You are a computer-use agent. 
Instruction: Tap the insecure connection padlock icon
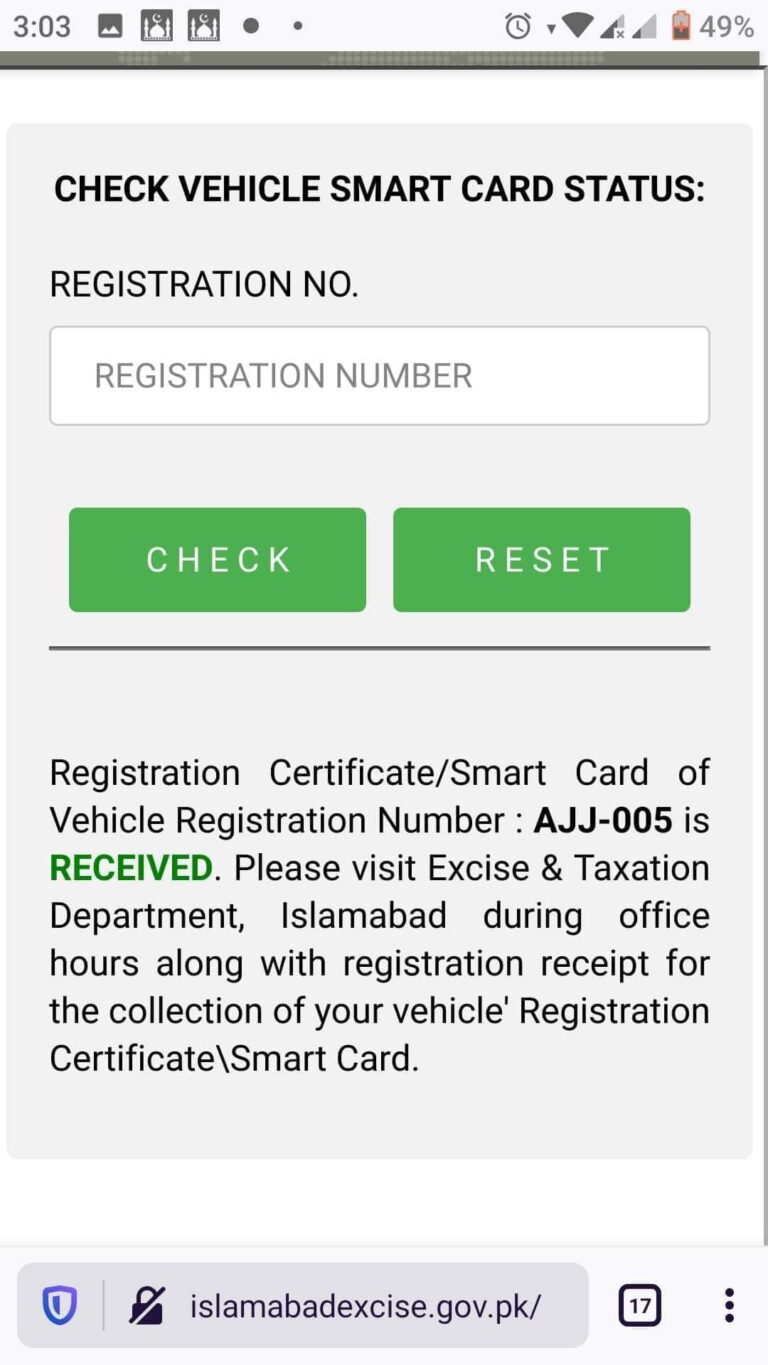coord(146,1305)
